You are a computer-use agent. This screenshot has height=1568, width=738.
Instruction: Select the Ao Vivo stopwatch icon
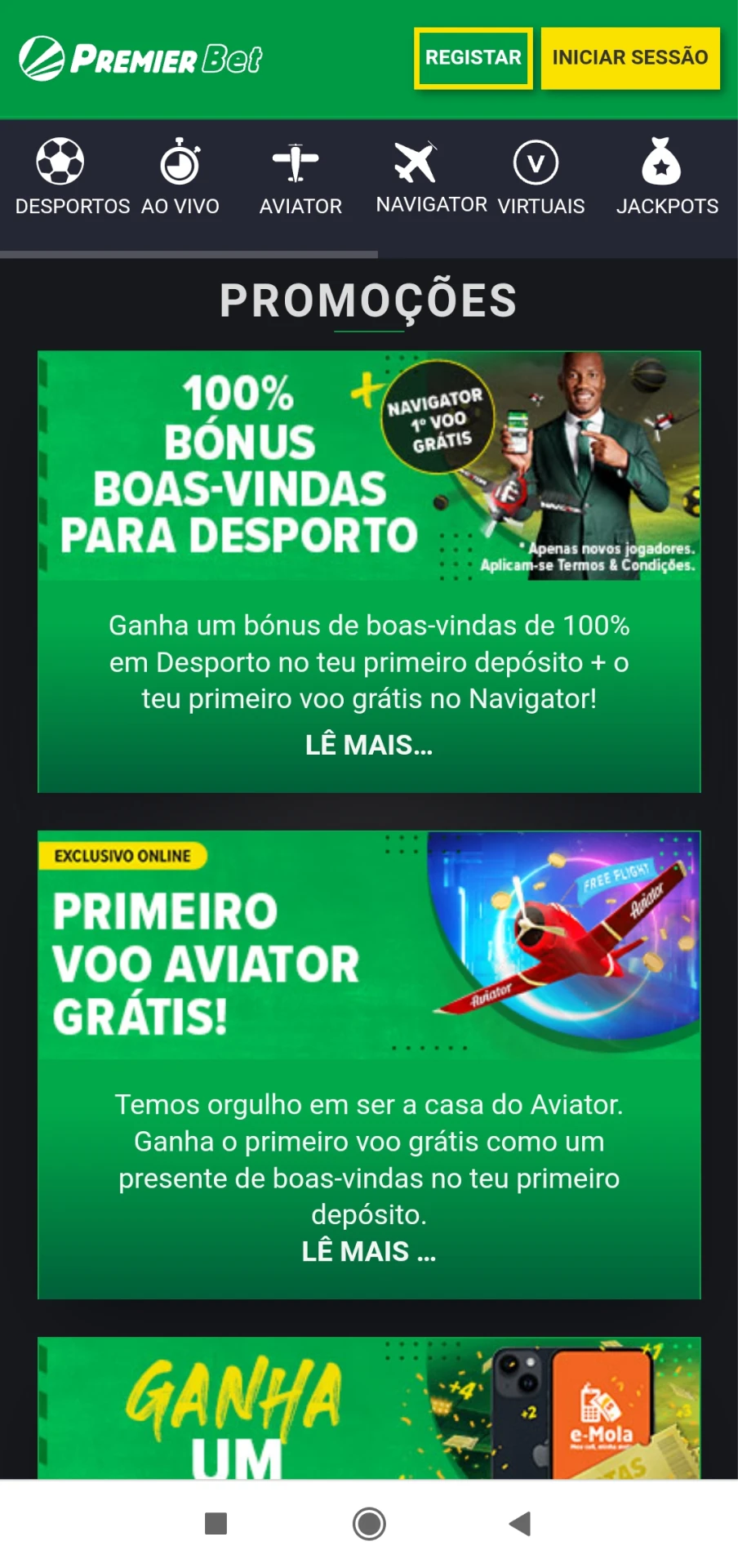pos(180,162)
